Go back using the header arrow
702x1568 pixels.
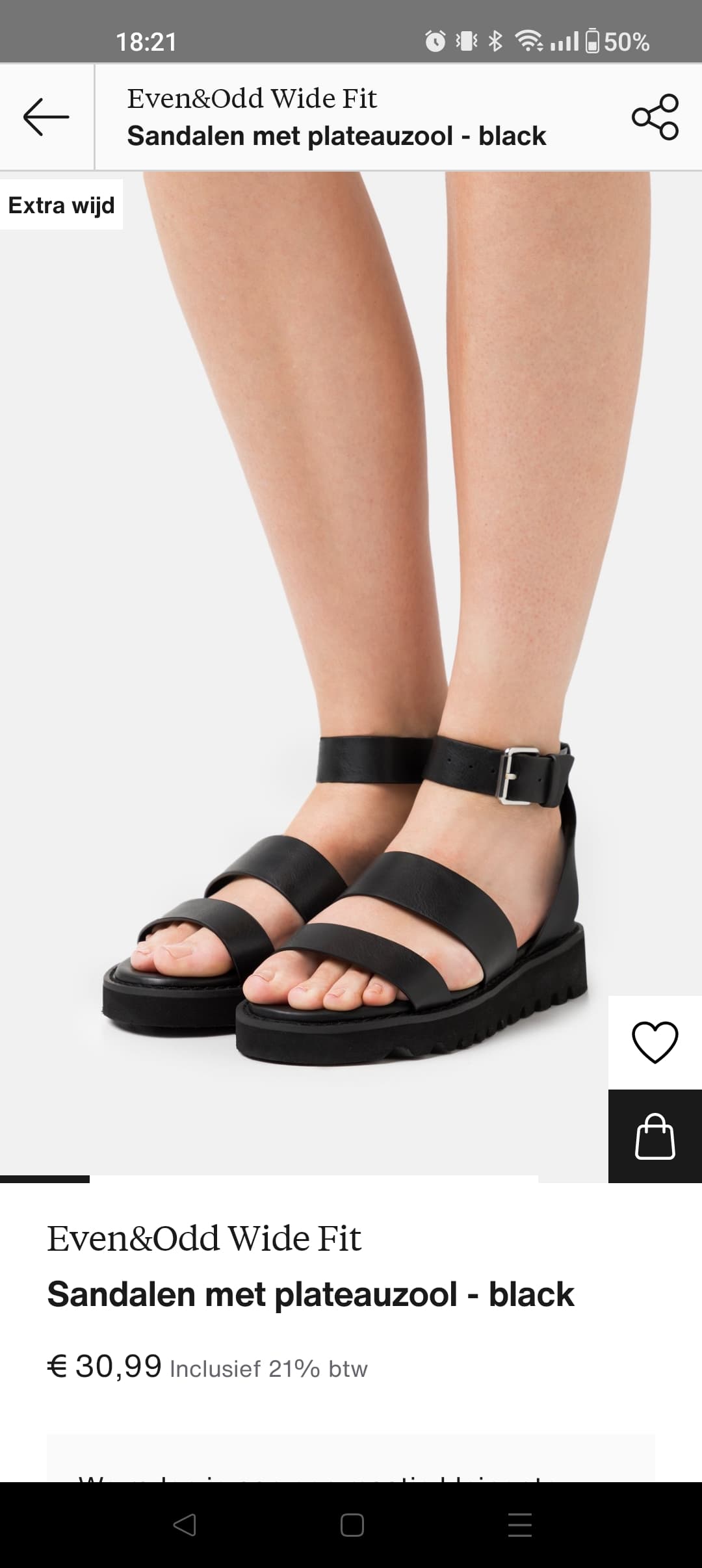point(46,117)
